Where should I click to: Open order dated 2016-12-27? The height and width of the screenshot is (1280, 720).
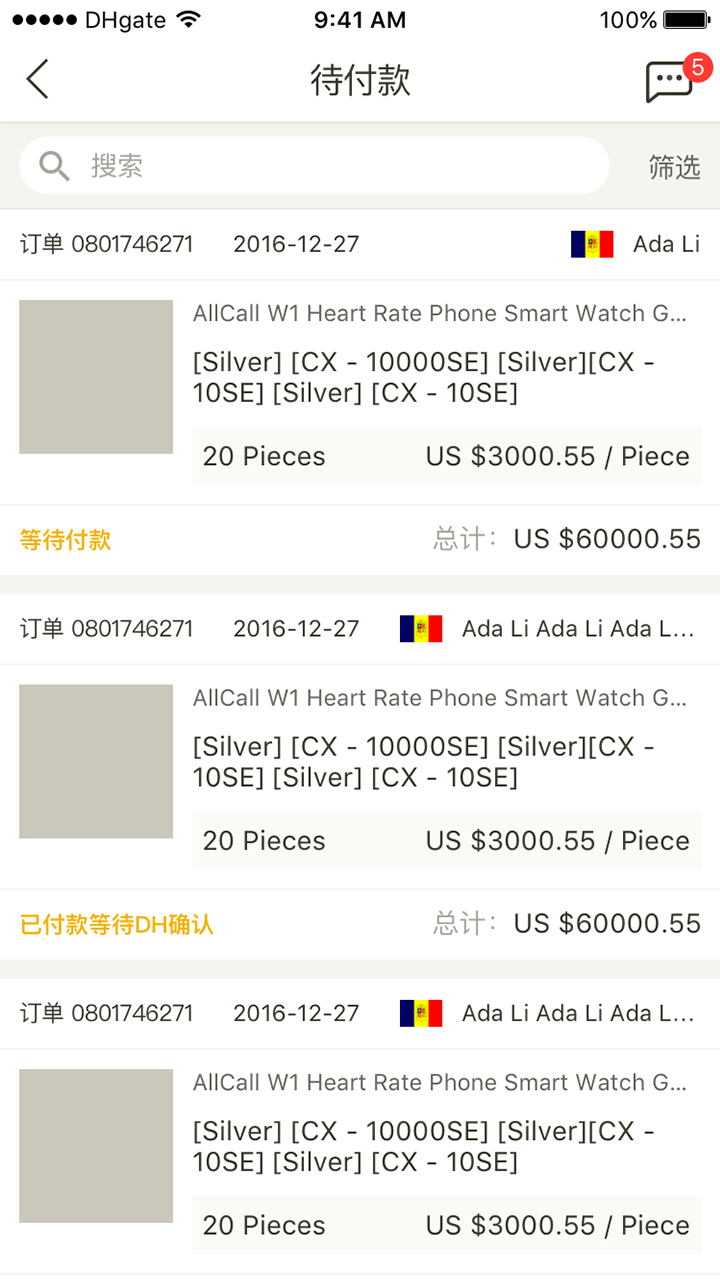point(296,243)
